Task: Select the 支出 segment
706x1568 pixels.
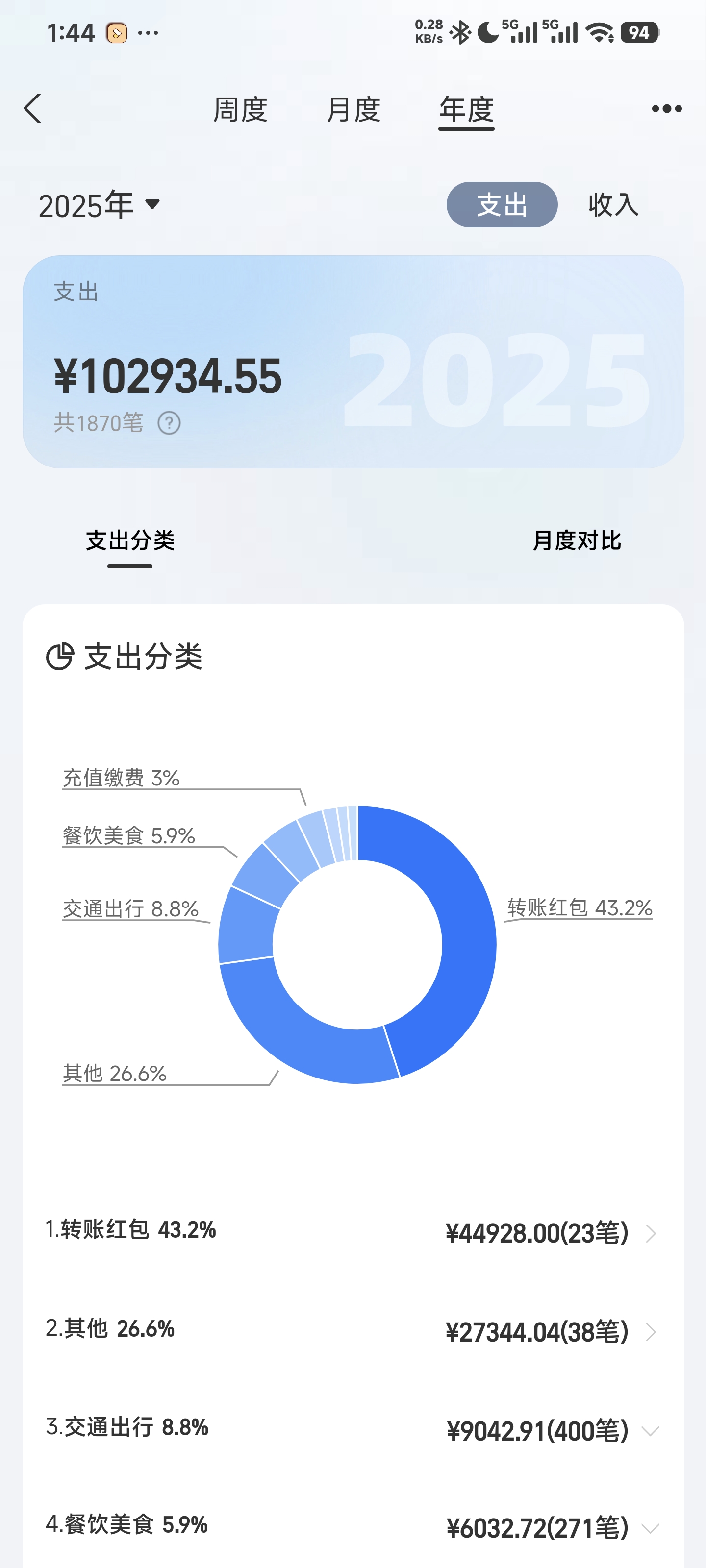Action: (x=502, y=204)
